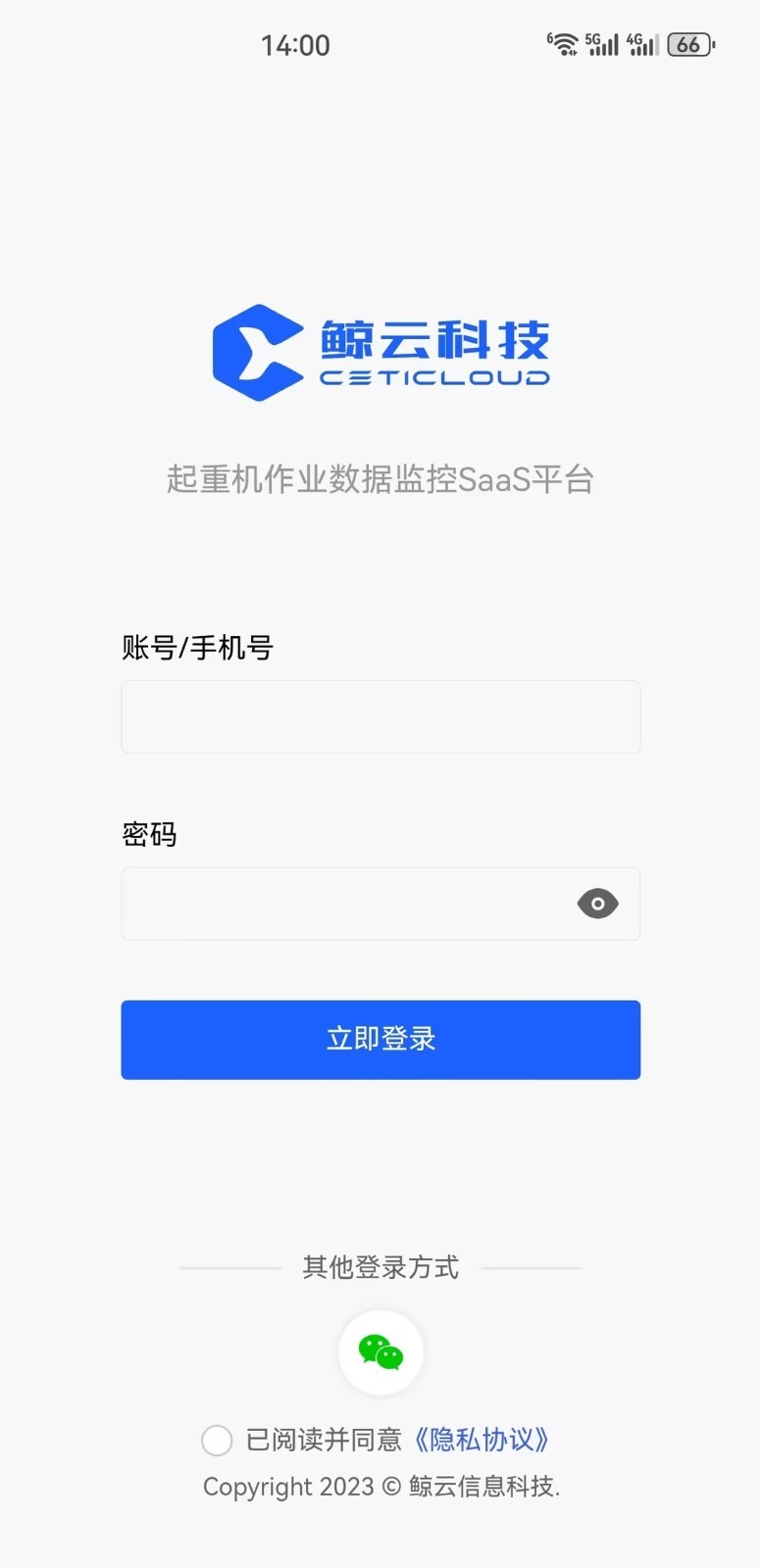Tap the 立即登录 button

tap(380, 1040)
